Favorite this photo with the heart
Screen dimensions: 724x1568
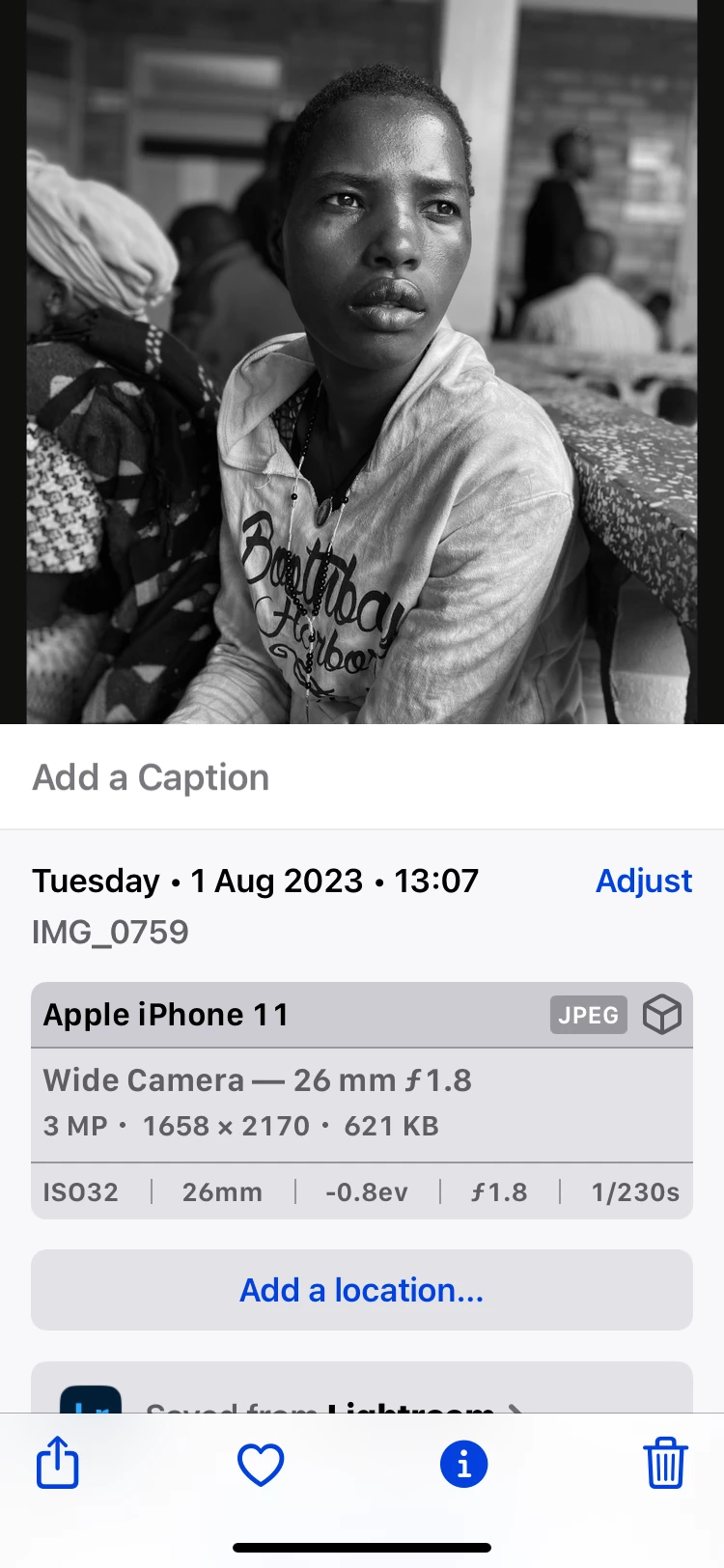click(x=261, y=1465)
